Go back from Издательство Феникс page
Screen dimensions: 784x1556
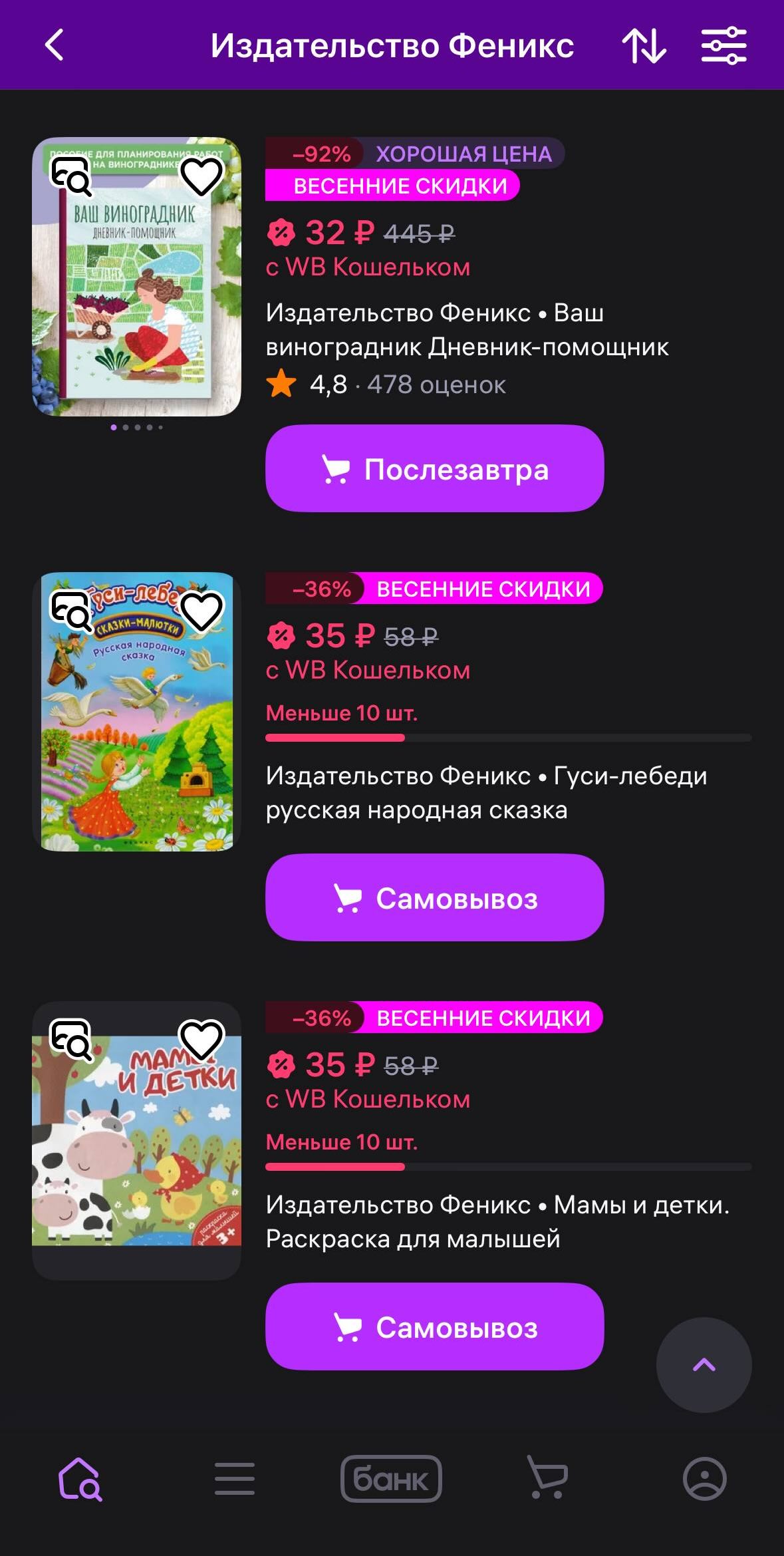55,45
